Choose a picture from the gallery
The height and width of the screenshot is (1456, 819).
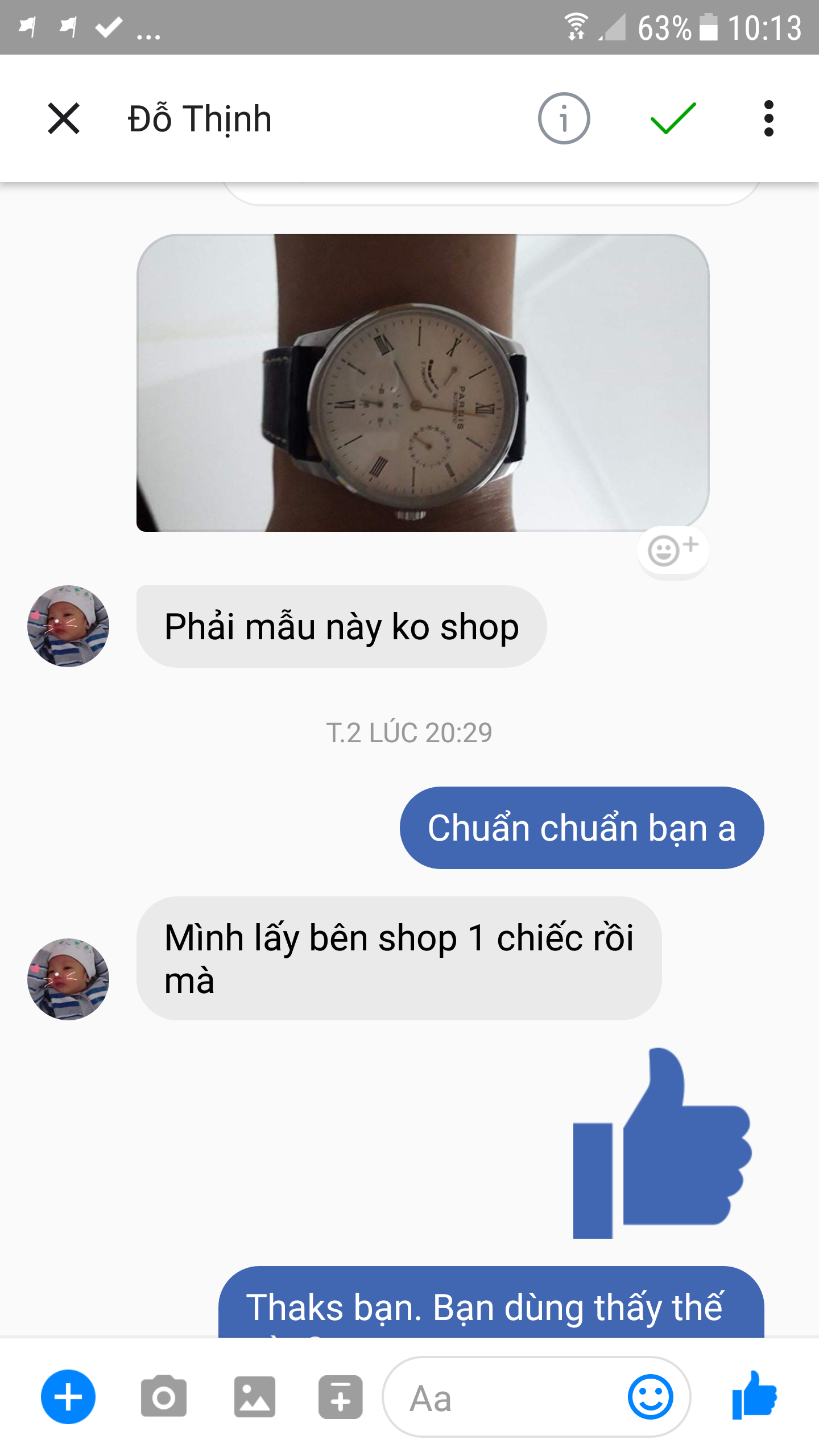(x=254, y=1397)
